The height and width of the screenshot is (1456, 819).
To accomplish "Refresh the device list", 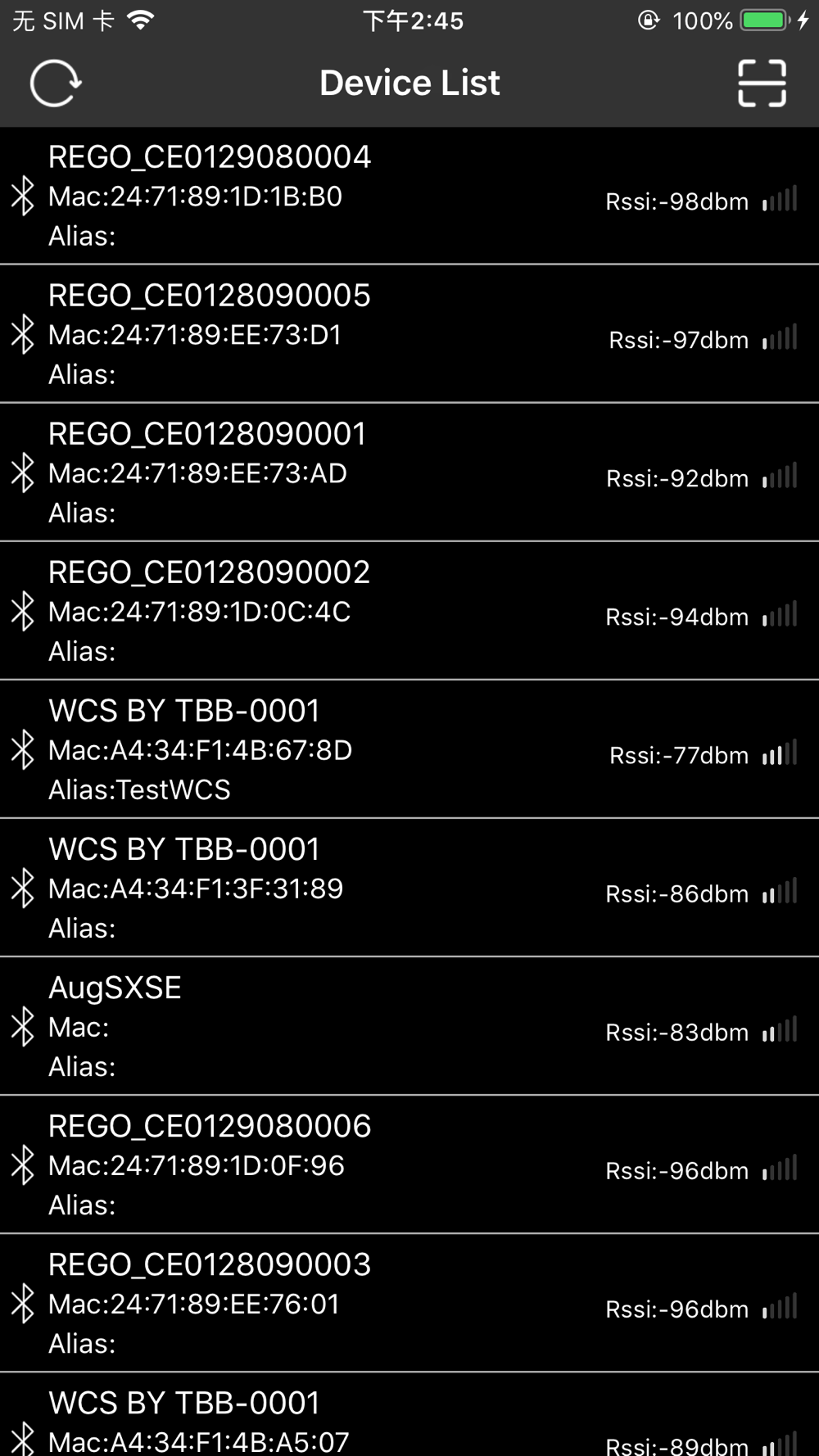I will (56, 84).
